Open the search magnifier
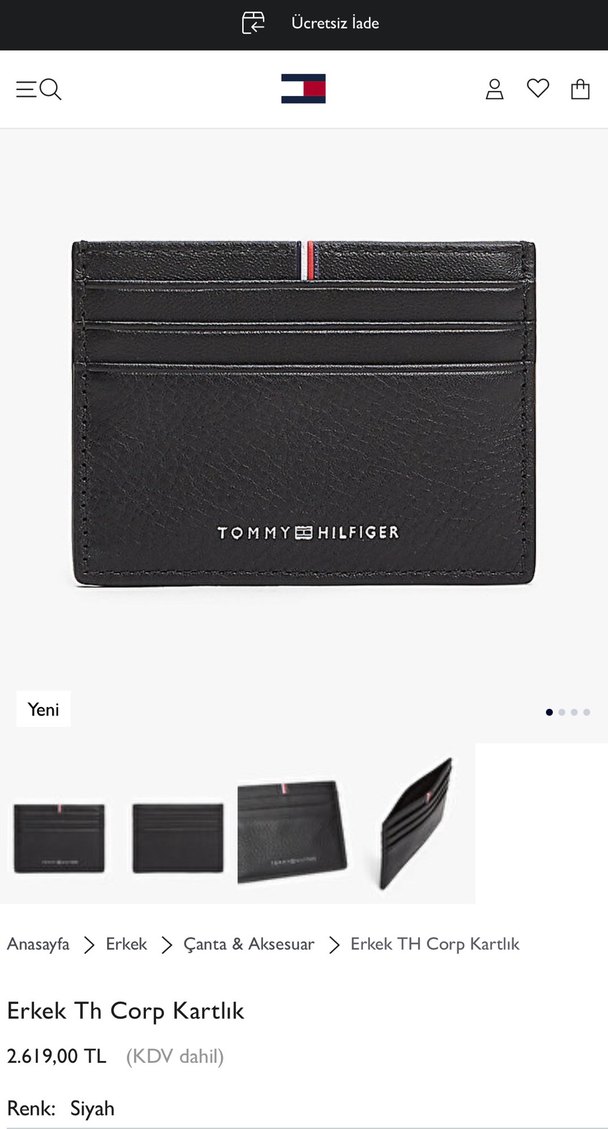 click(x=51, y=90)
